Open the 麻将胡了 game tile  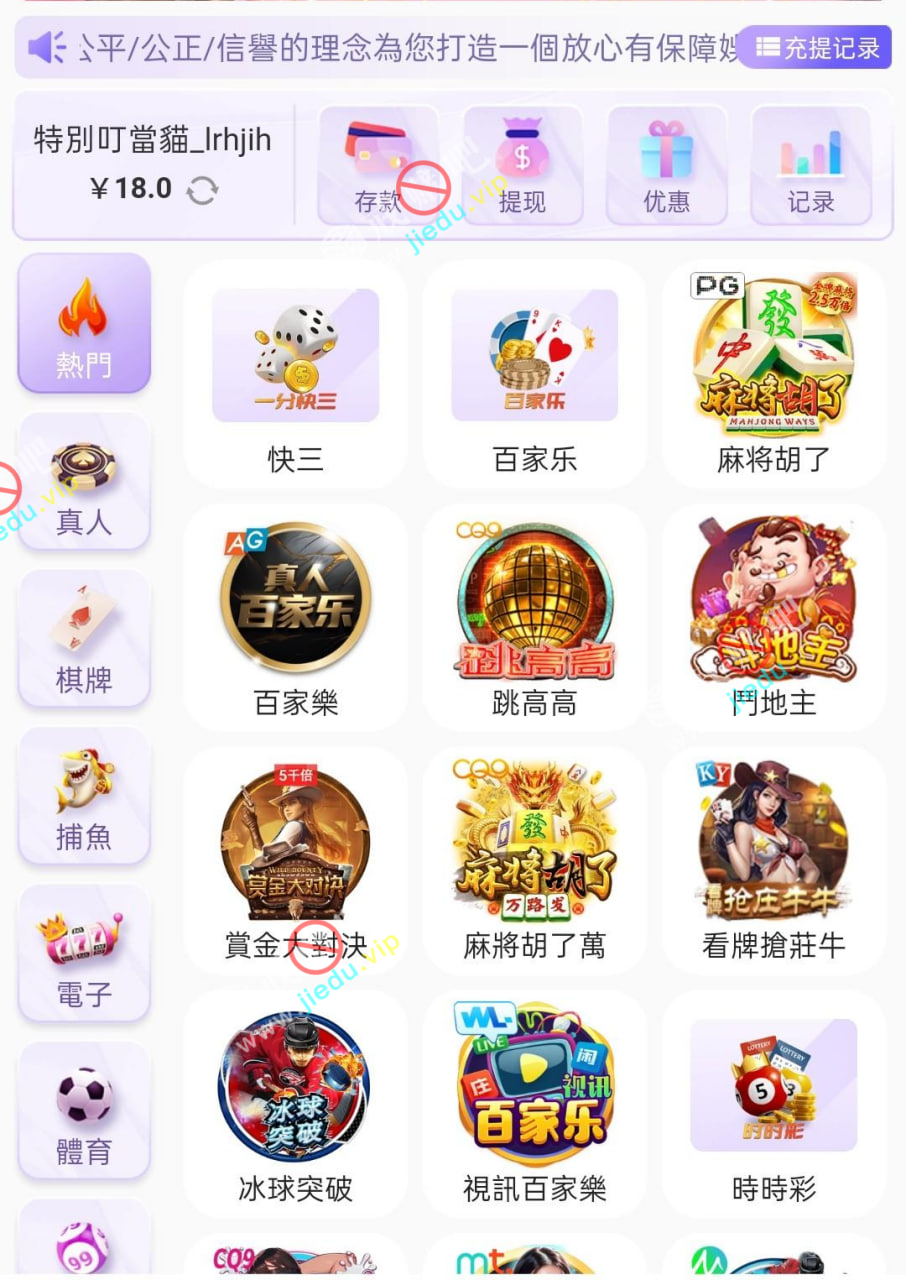tap(774, 375)
